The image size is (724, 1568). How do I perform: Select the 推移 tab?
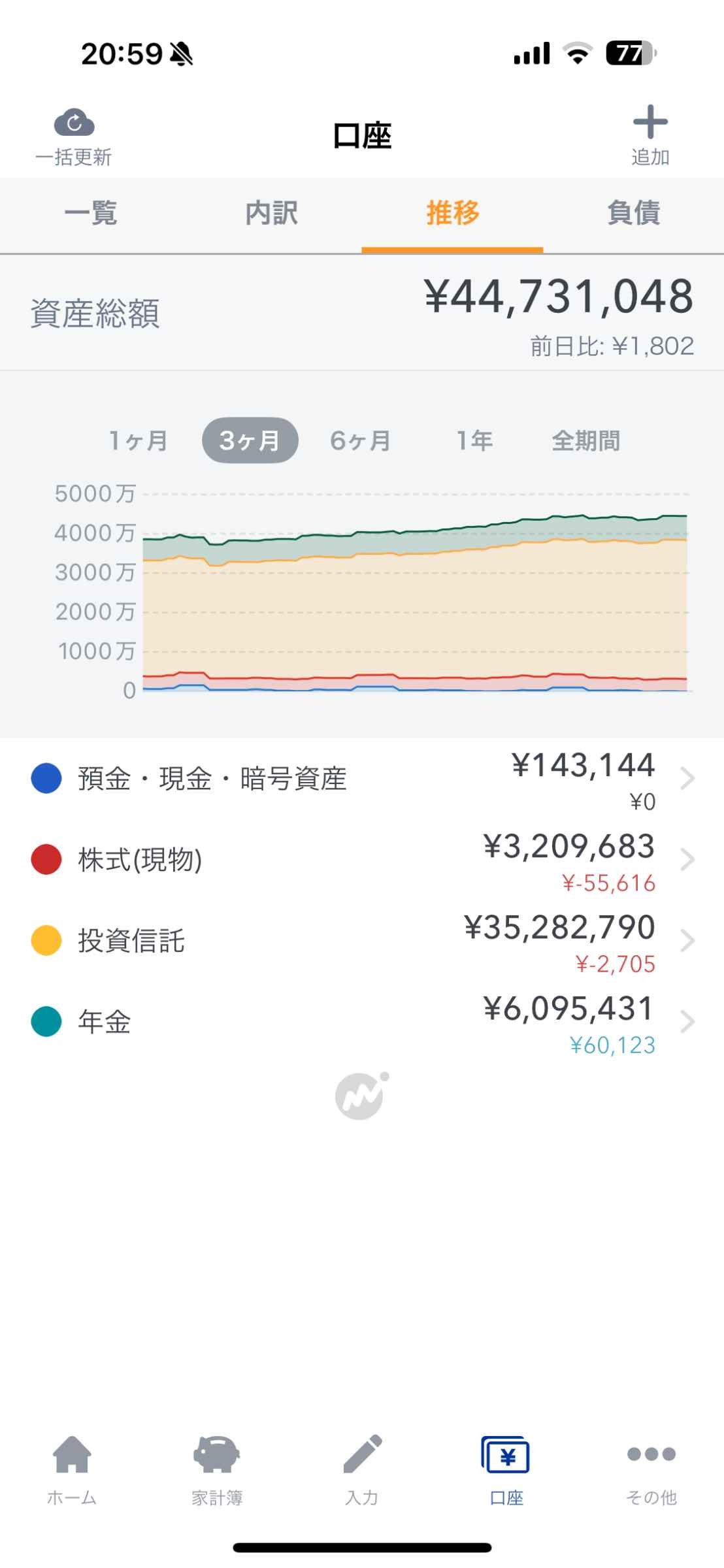(x=452, y=214)
